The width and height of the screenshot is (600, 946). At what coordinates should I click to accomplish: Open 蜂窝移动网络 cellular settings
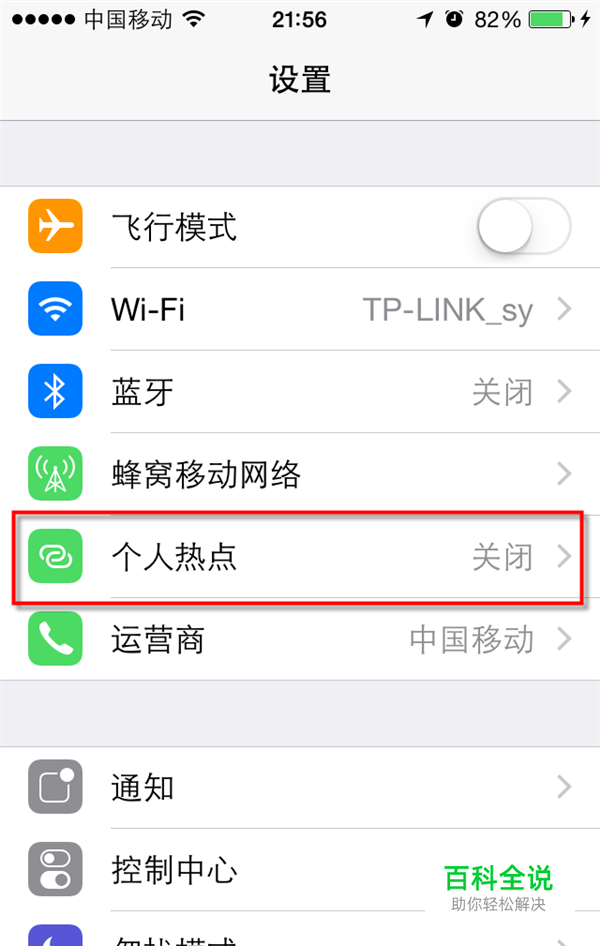(x=300, y=474)
